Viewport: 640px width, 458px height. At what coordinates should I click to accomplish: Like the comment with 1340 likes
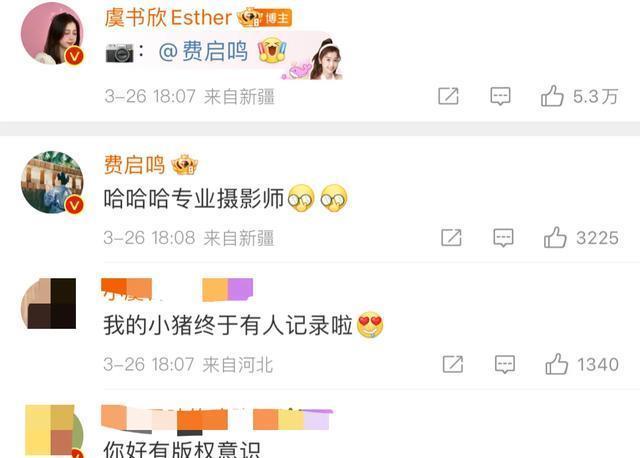pos(556,365)
